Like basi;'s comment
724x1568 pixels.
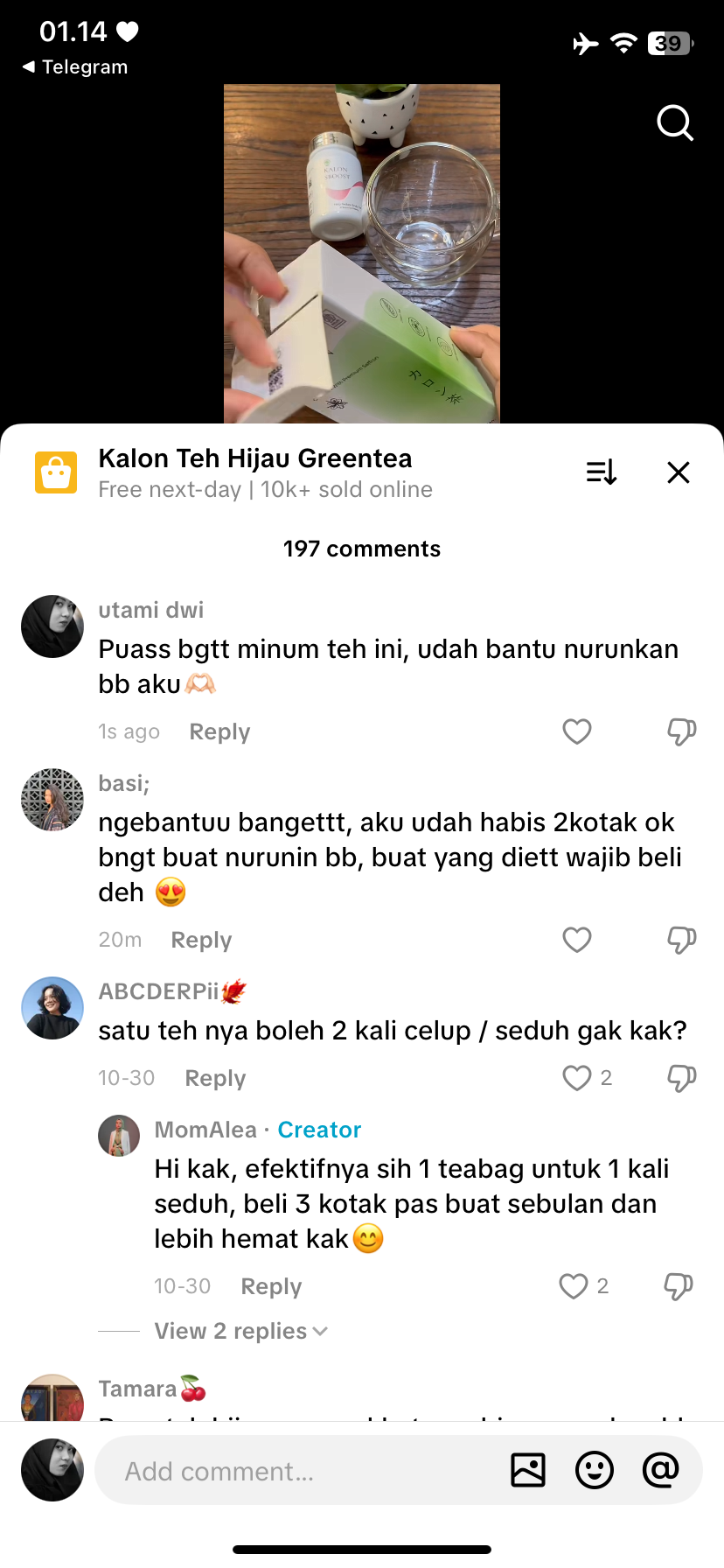point(577,940)
